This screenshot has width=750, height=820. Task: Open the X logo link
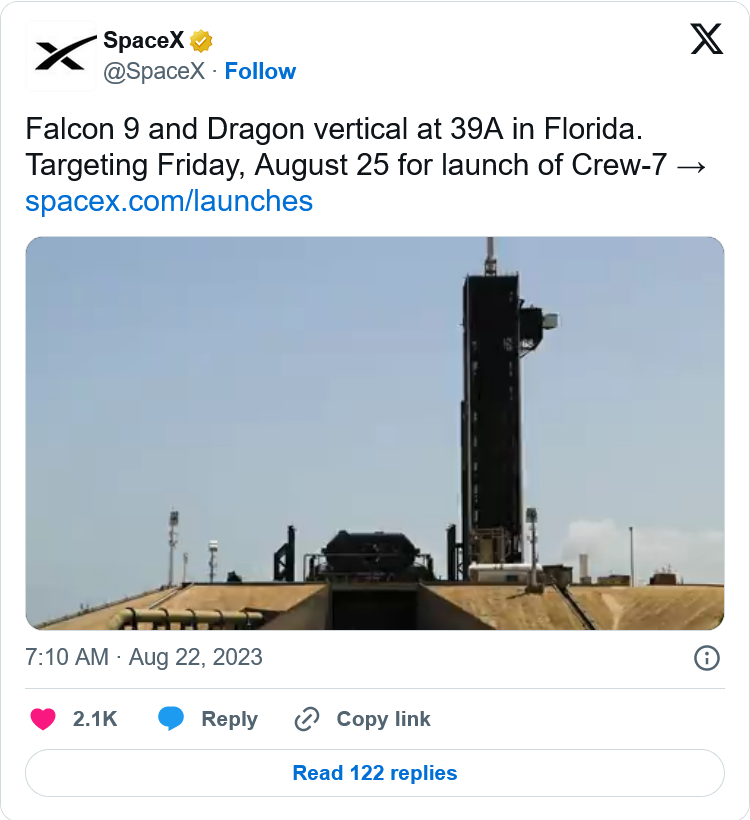[706, 40]
